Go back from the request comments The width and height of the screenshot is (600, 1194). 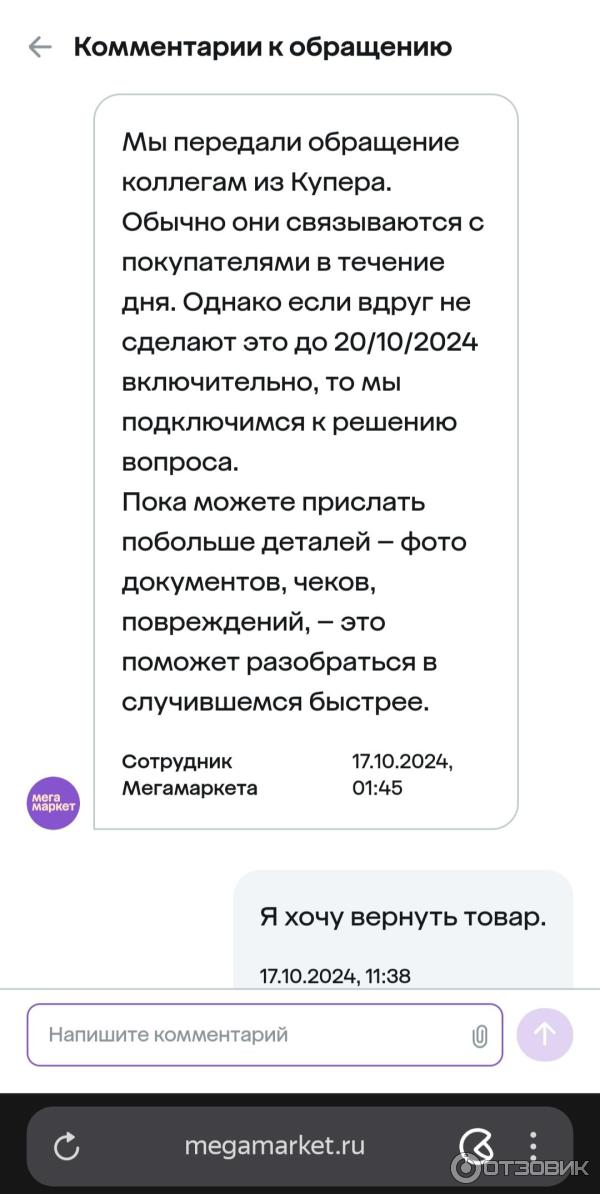tap(40, 47)
